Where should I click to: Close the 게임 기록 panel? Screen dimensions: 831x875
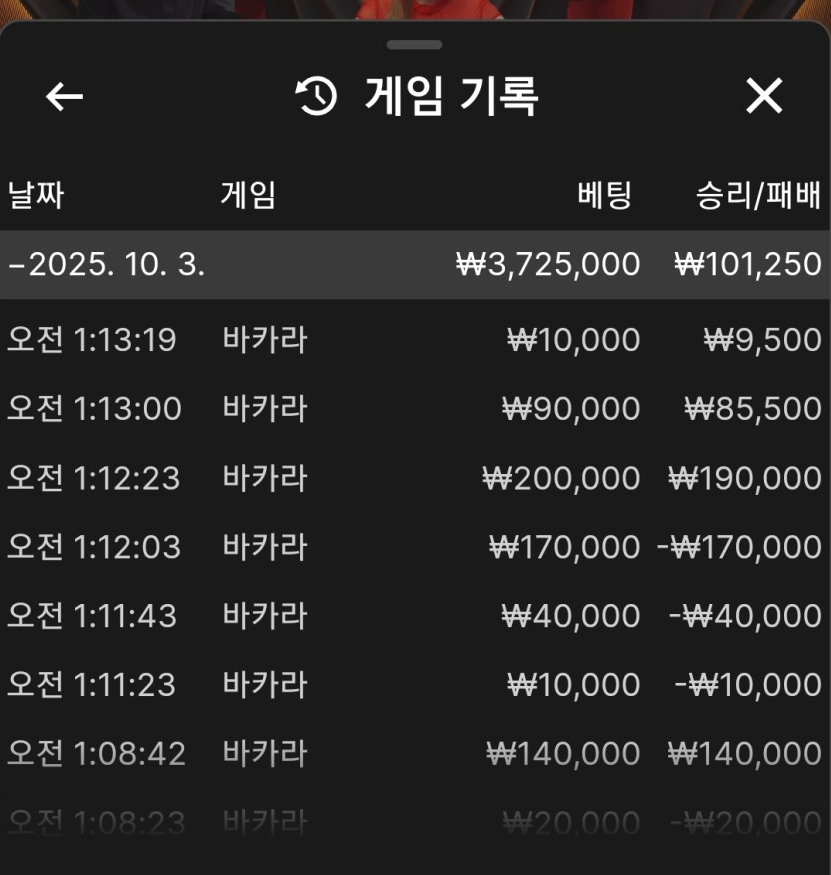tap(764, 97)
